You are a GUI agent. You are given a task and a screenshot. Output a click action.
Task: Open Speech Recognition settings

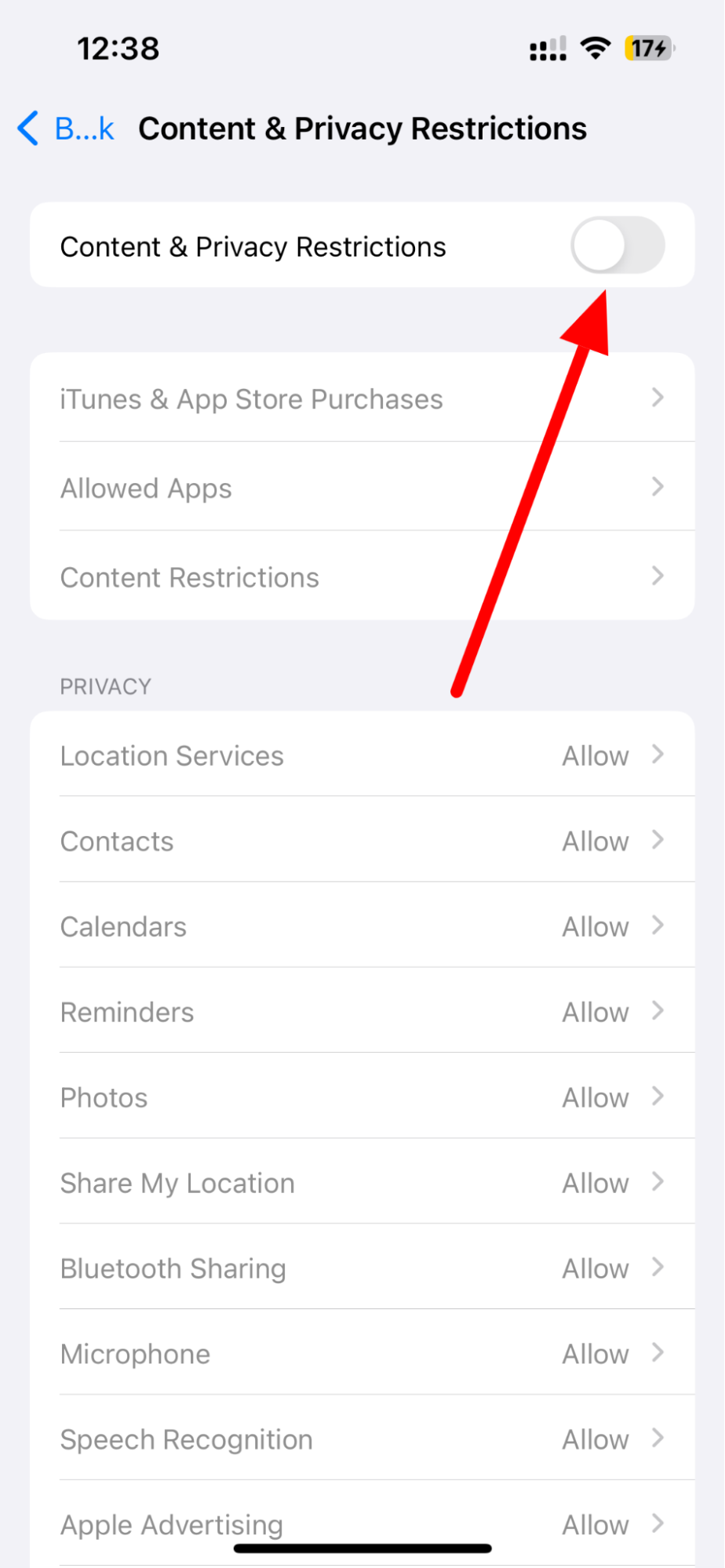(x=362, y=1439)
